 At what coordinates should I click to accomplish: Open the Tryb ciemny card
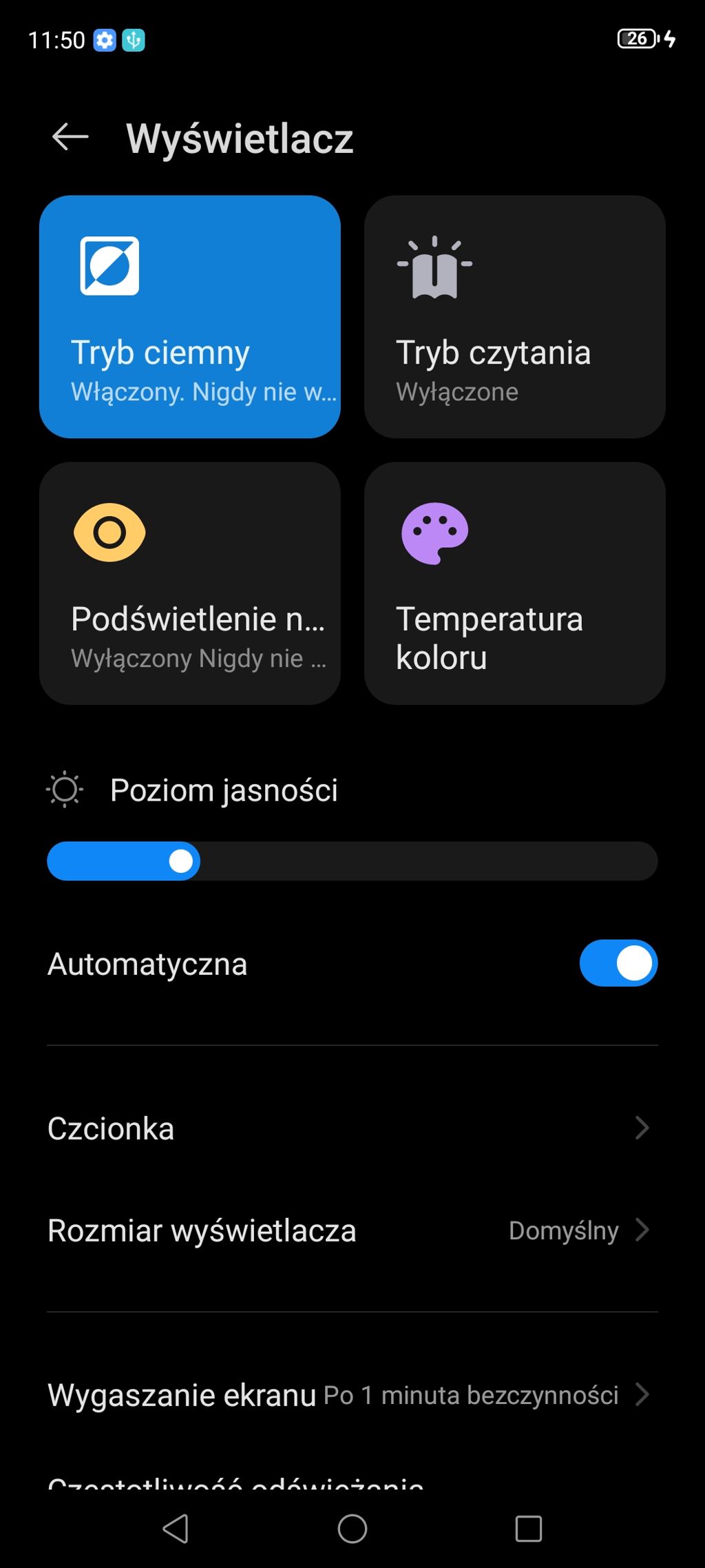coord(190,317)
